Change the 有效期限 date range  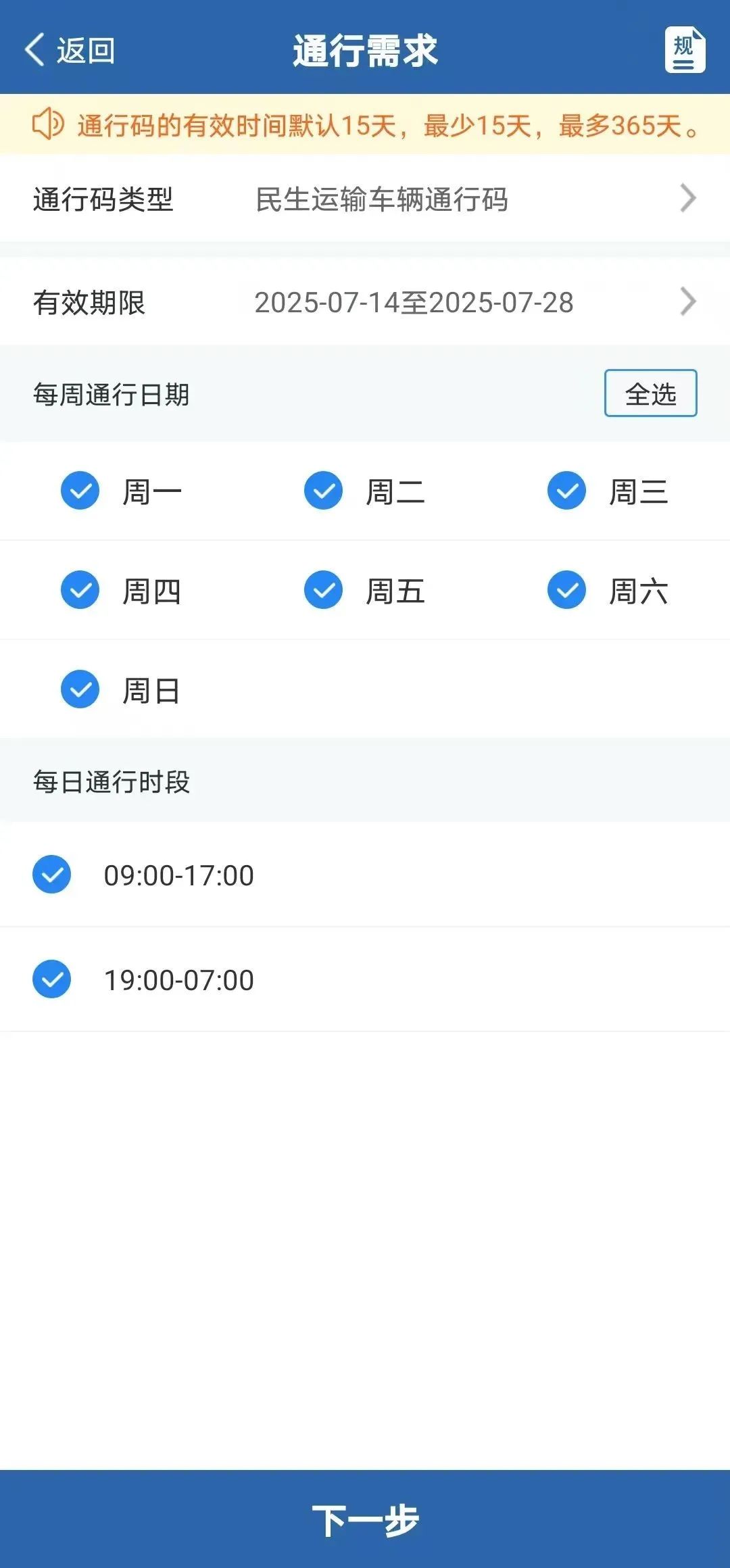coord(365,302)
